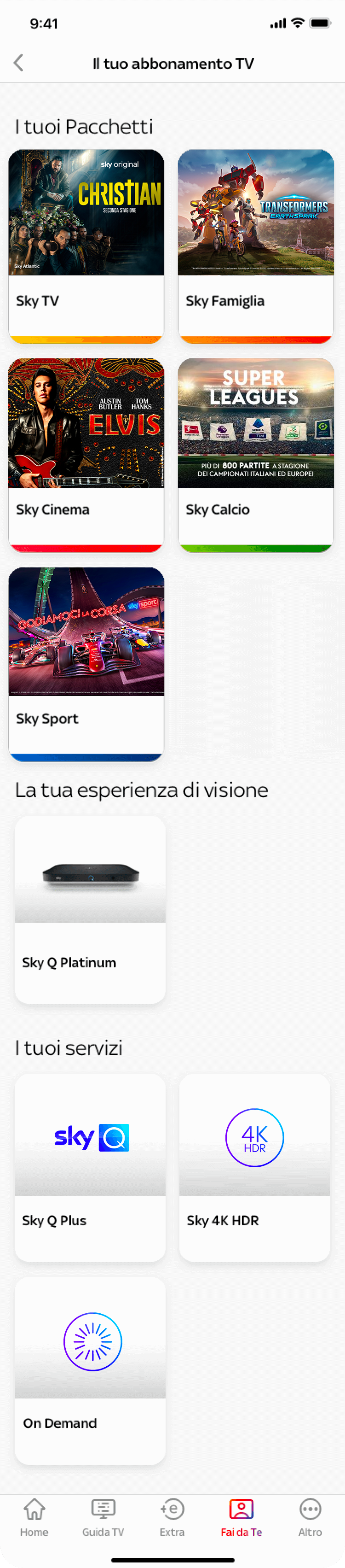Open the Sky Famiglia package card
The width and height of the screenshot is (345, 1568).
[256, 246]
